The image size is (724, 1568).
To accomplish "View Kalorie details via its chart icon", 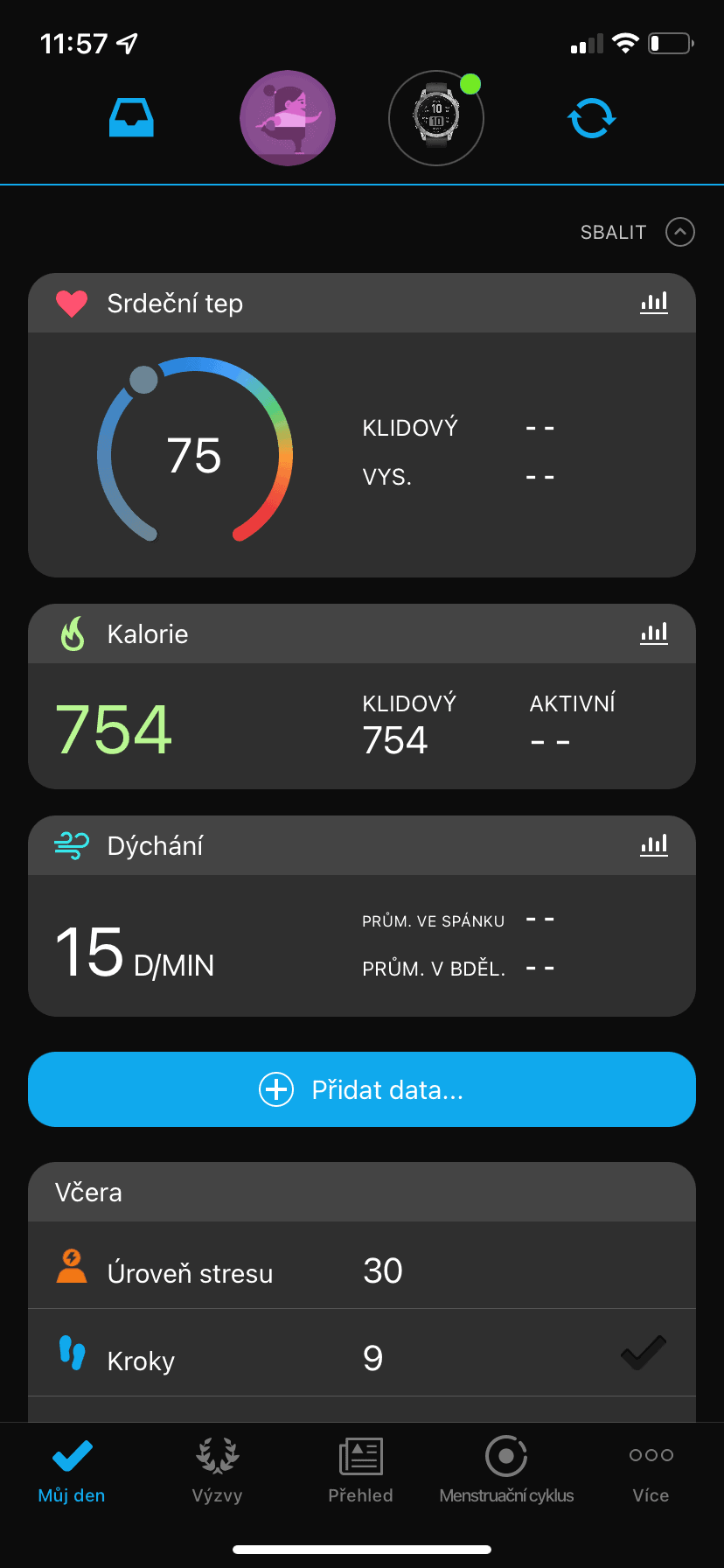I will click(654, 633).
